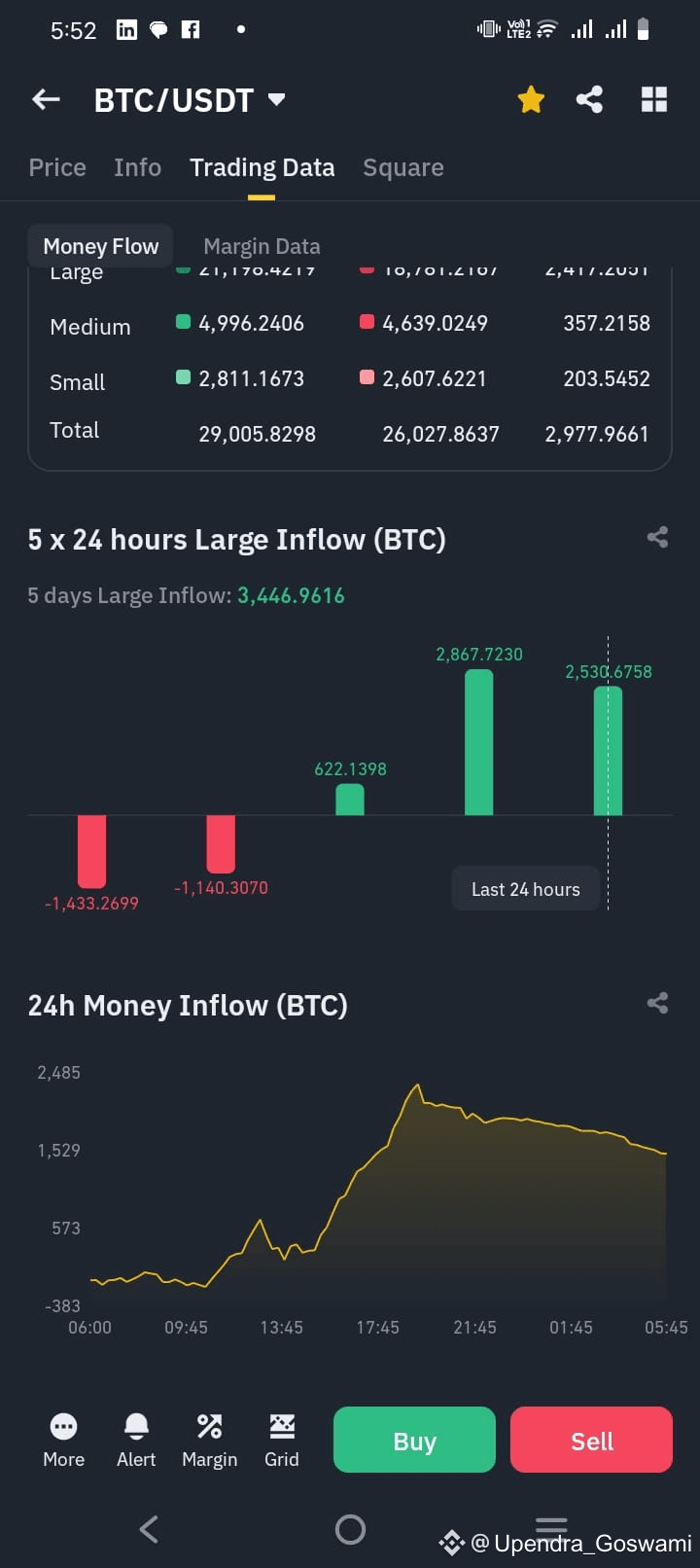Share the 24h Money Inflow chart

click(657, 1003)
